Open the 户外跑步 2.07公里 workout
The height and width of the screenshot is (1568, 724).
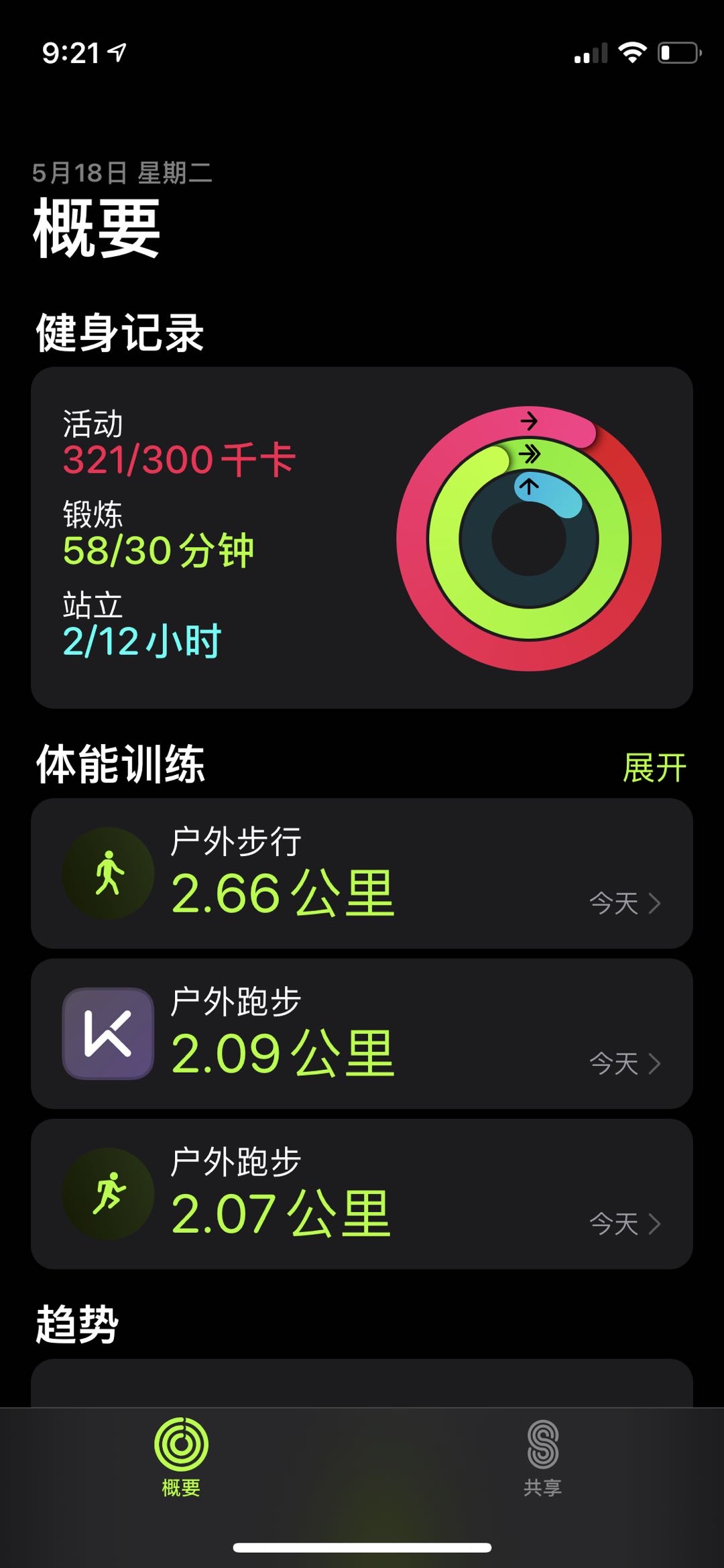coord(362,1193)
